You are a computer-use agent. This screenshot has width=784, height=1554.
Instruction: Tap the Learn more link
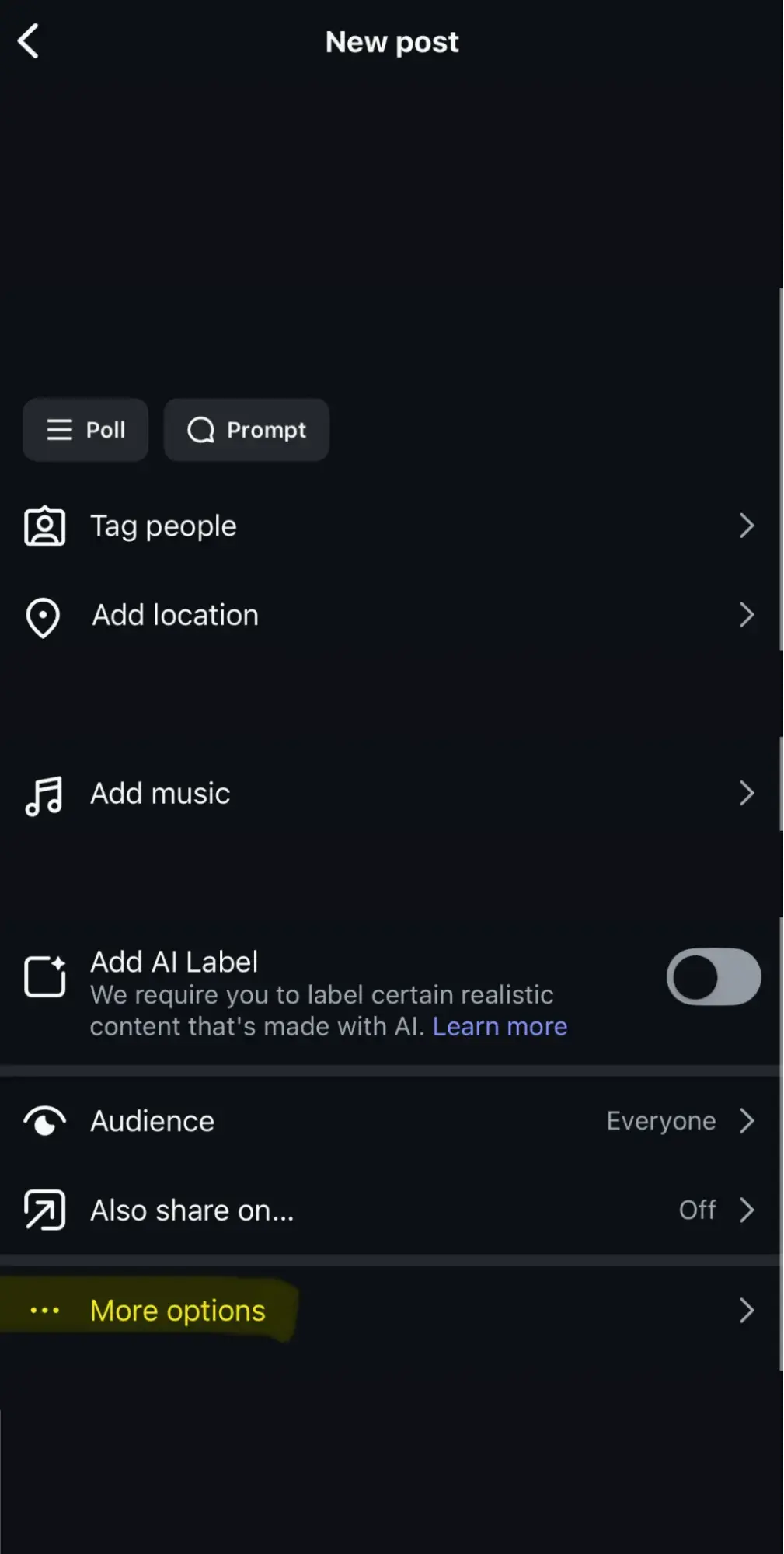tap(500, 1027)
